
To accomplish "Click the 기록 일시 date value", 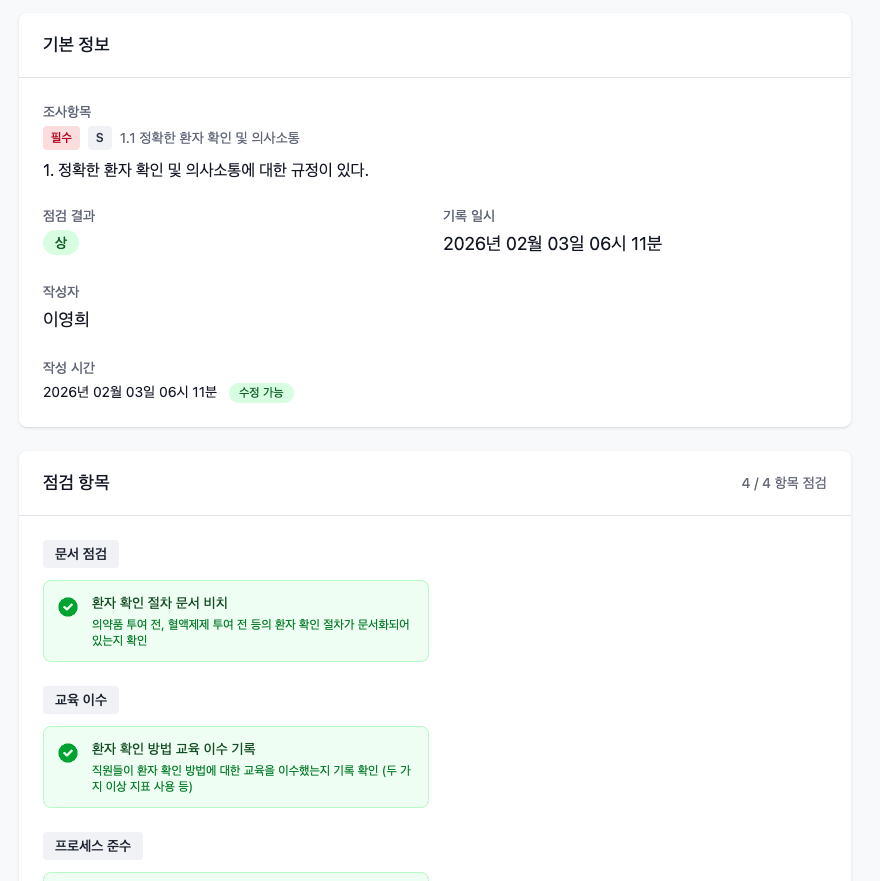I will click(x=553, y=244).
